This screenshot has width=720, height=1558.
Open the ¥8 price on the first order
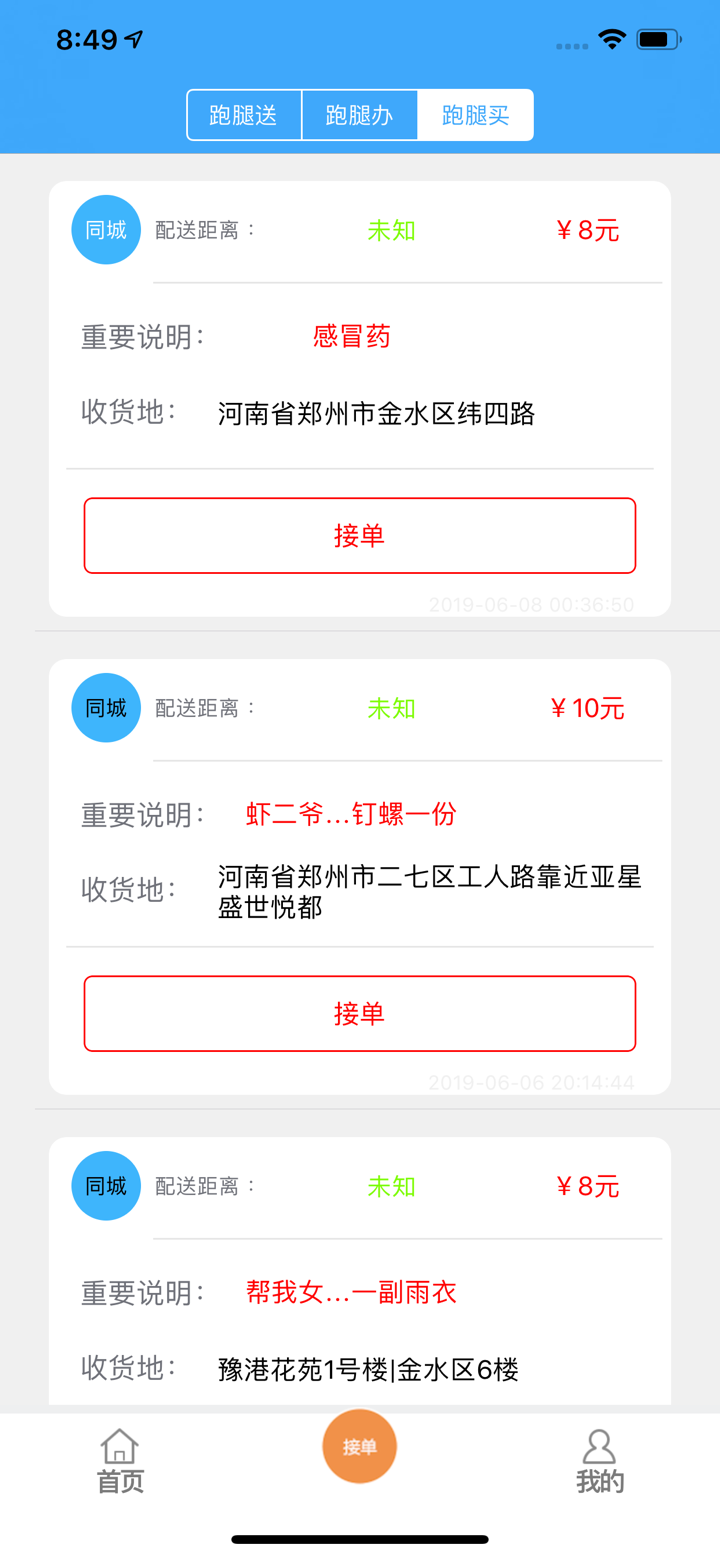(588, 229)
